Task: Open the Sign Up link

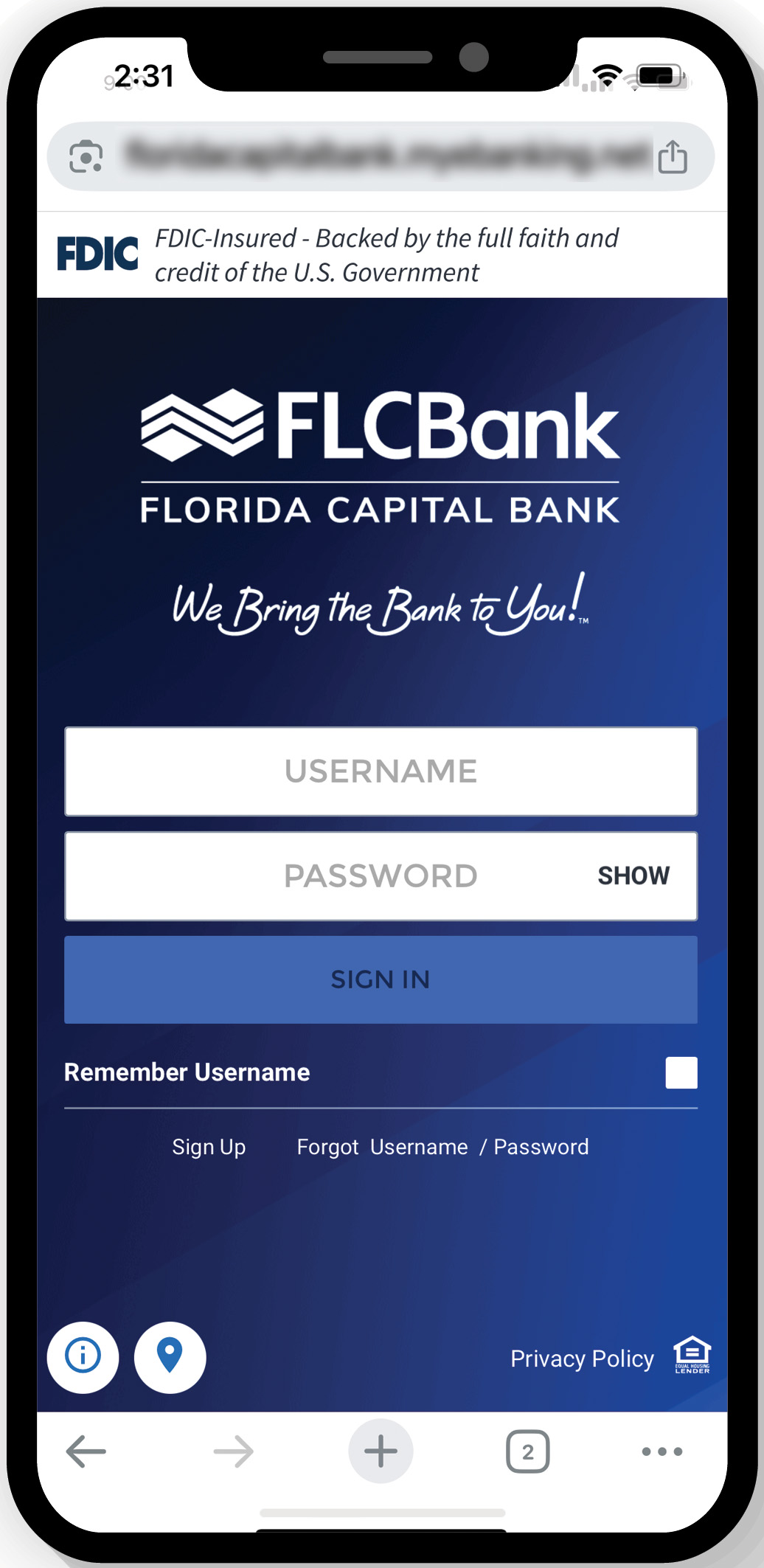Action: (x=209, y=1147)
